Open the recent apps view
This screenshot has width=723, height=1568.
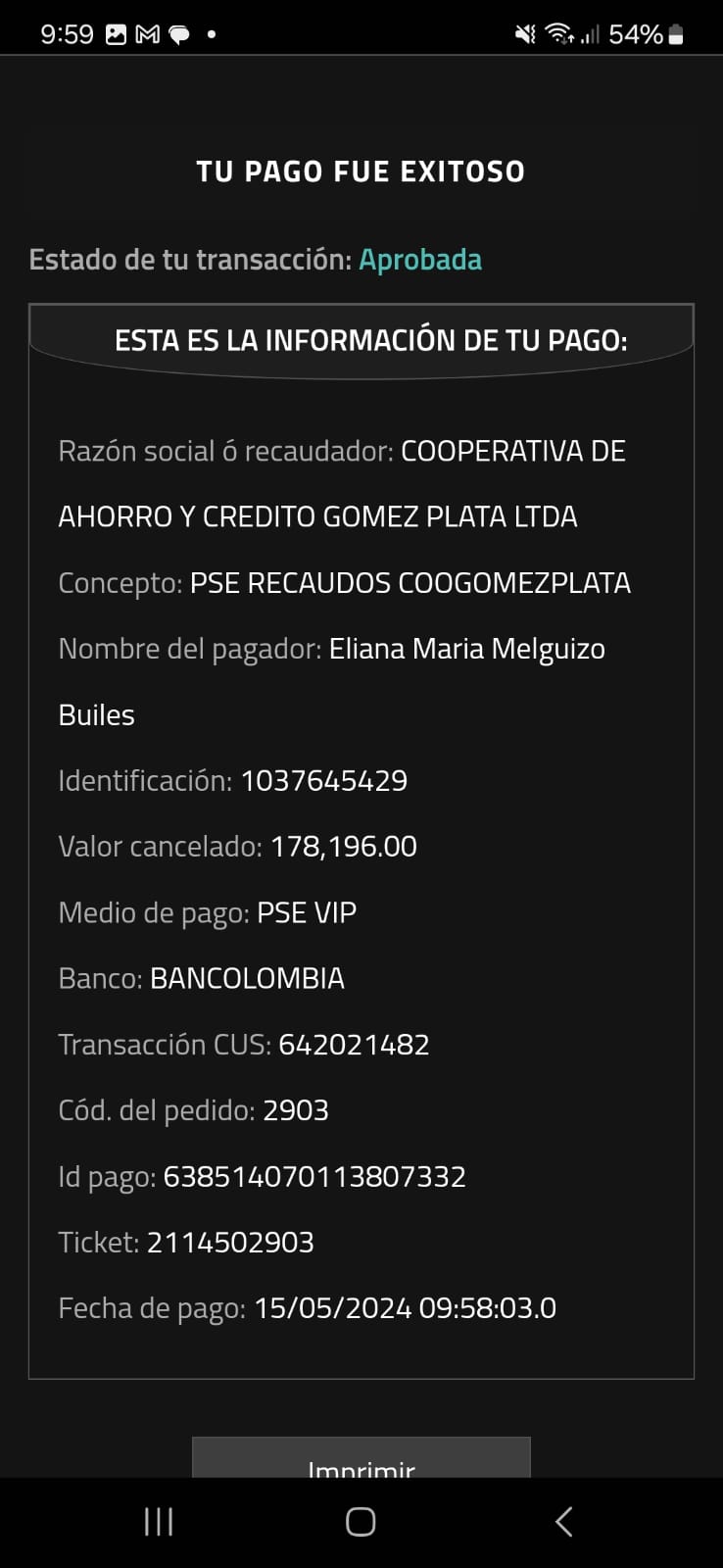[159, 1522]
